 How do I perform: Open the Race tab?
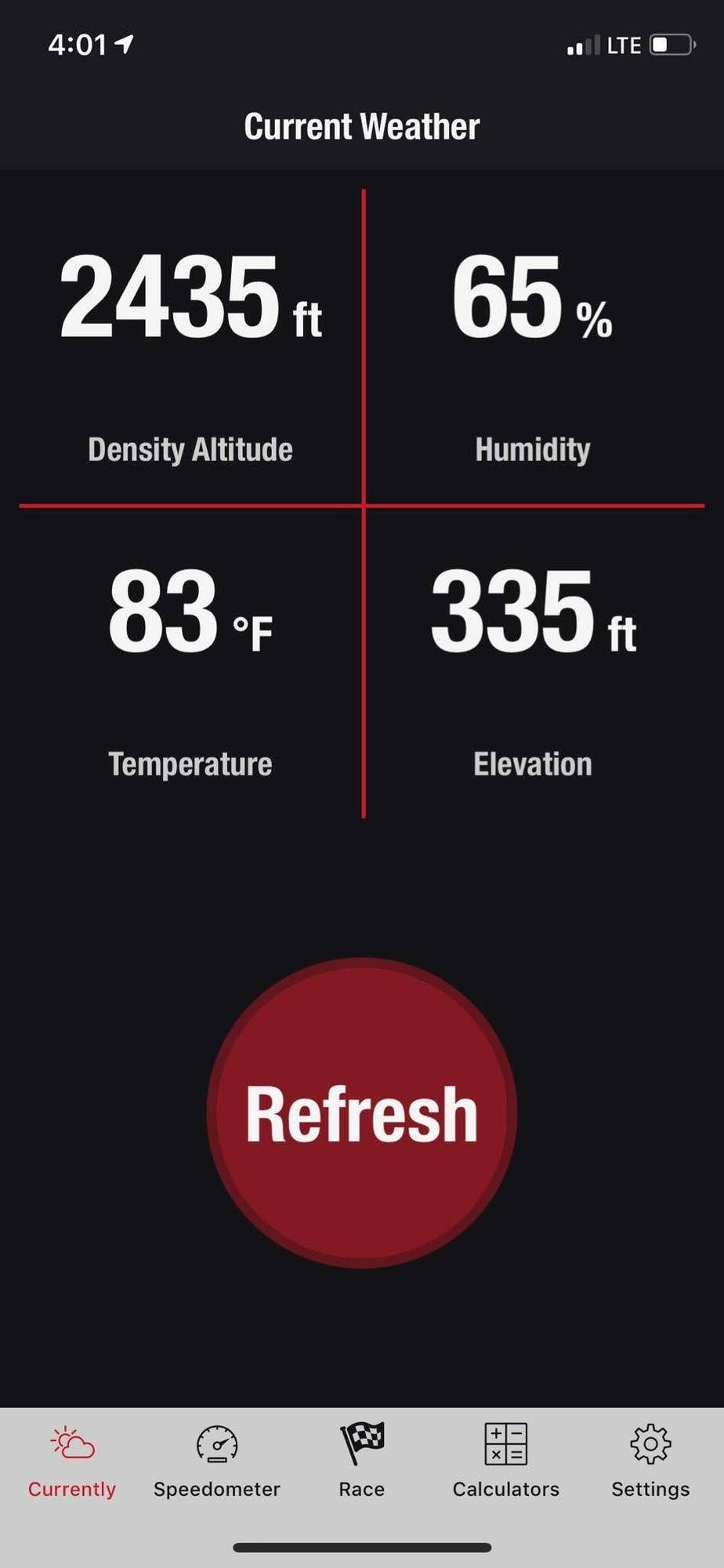[x=361, y=1461]
